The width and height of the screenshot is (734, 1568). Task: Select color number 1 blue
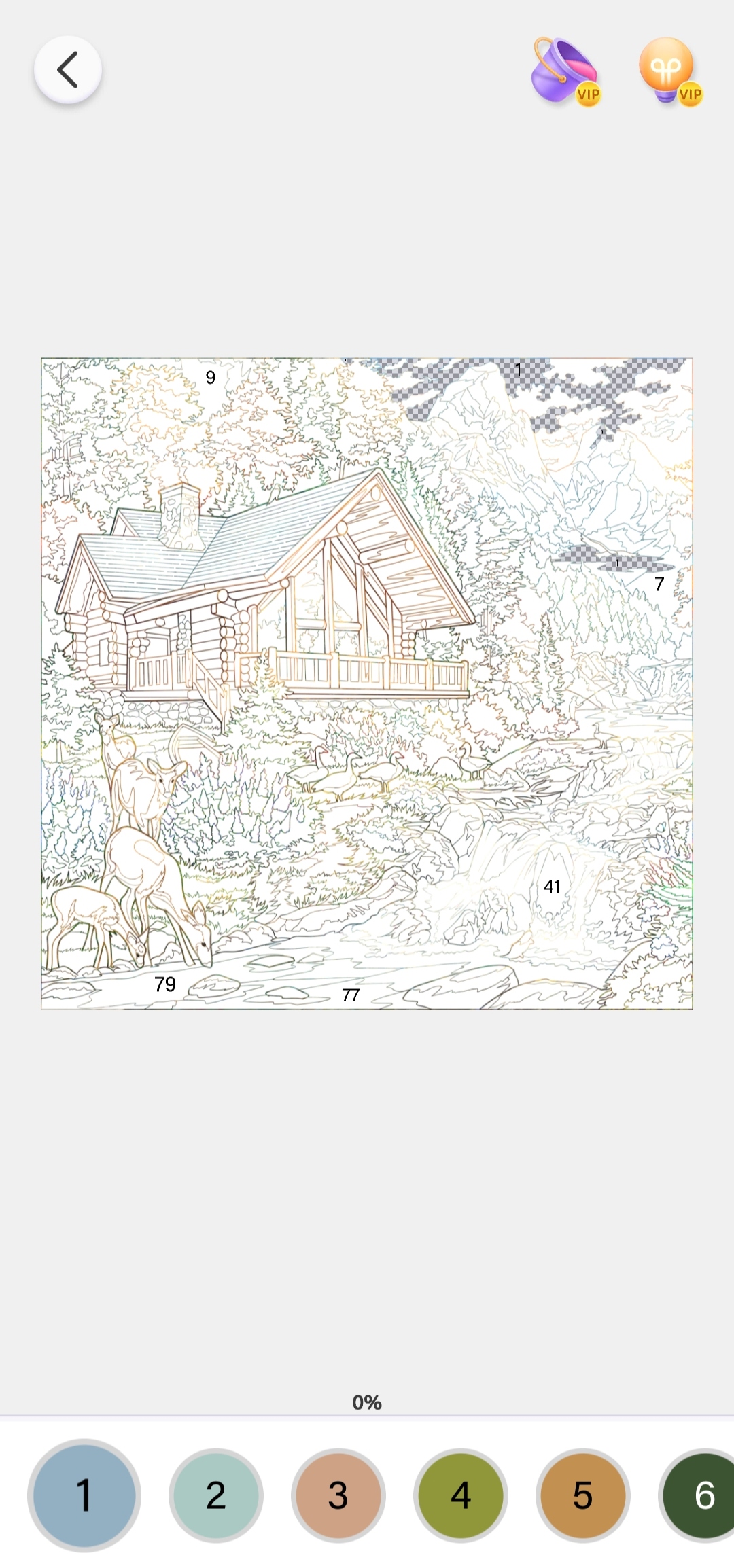pos(84,1495)
